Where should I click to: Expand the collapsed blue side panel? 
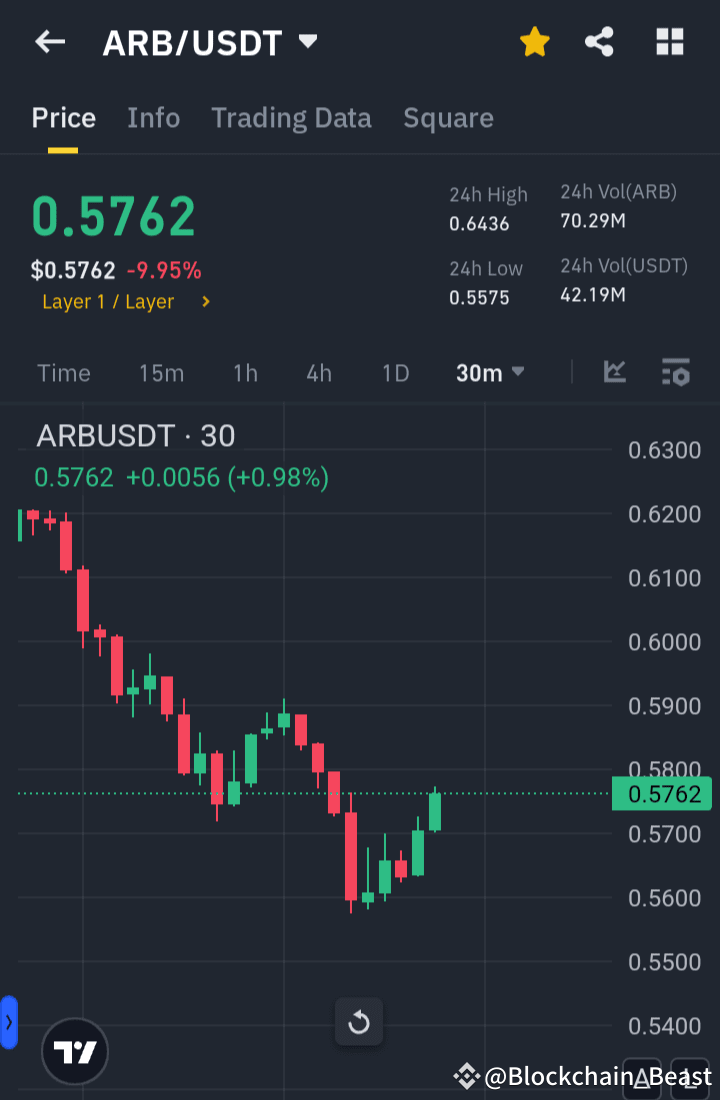(x=9, y=1022)
